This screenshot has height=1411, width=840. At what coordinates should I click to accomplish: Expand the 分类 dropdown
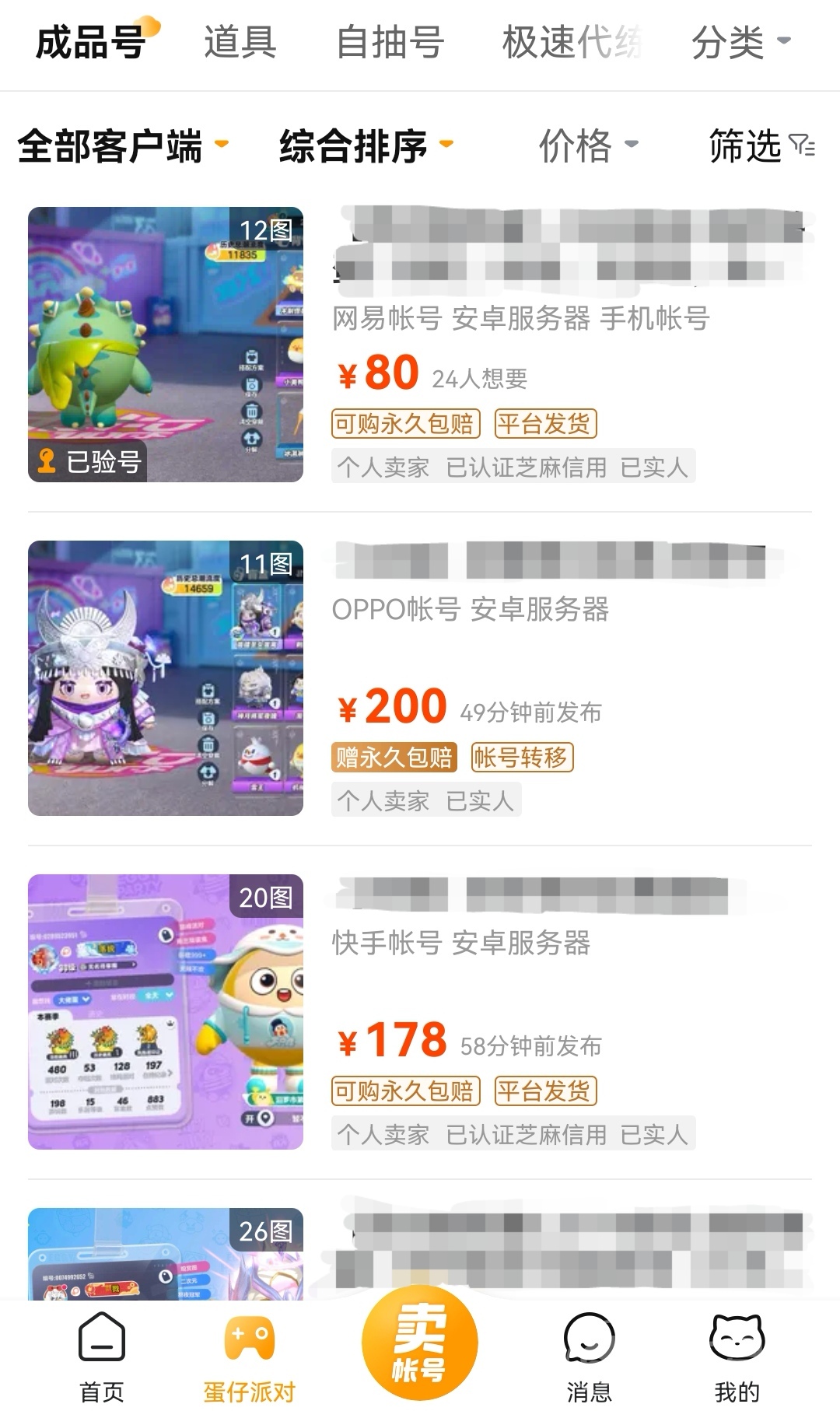tap(740, 42)
